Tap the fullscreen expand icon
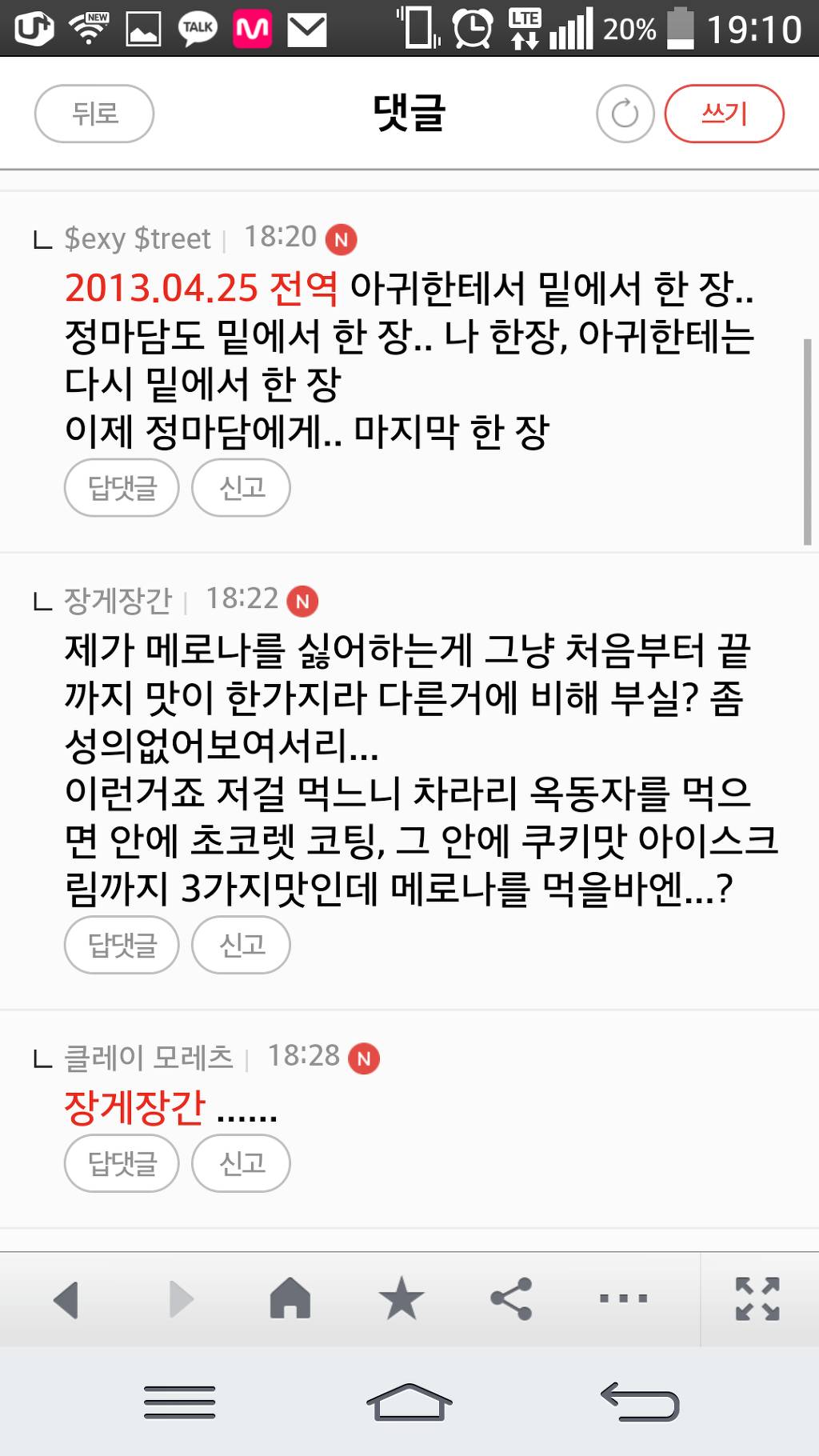Screen dimensions: 819x1456 pos(760,1298)
